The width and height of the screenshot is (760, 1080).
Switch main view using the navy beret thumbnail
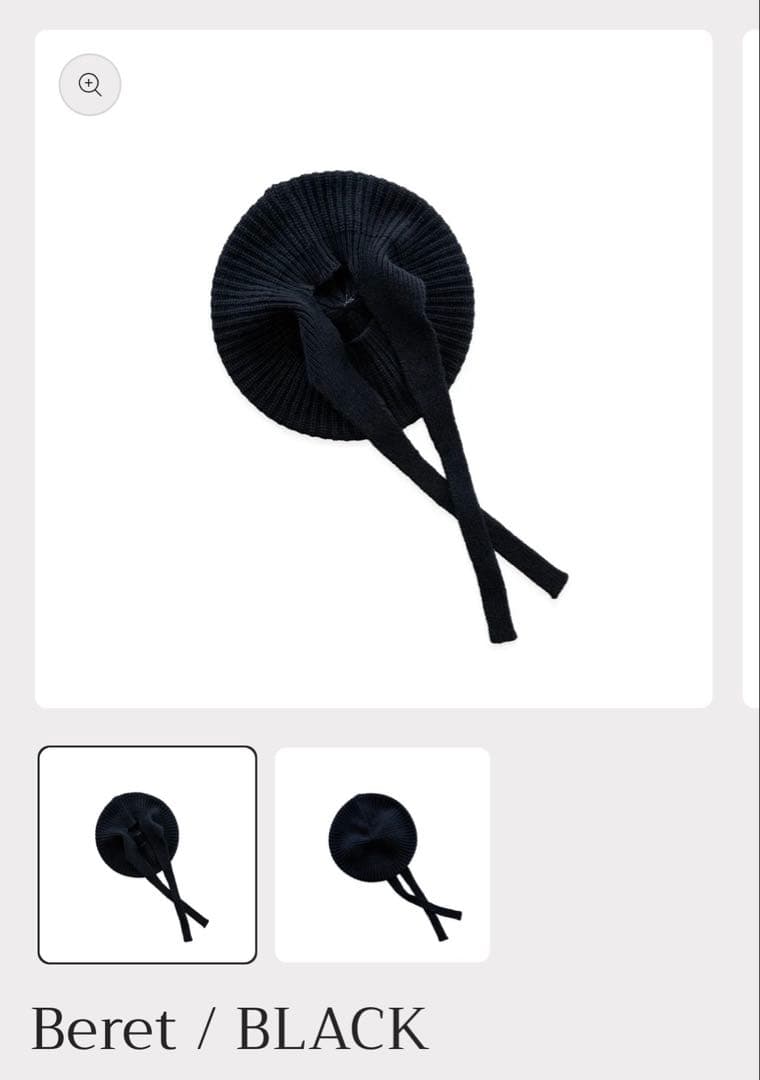tap(383, 853)
